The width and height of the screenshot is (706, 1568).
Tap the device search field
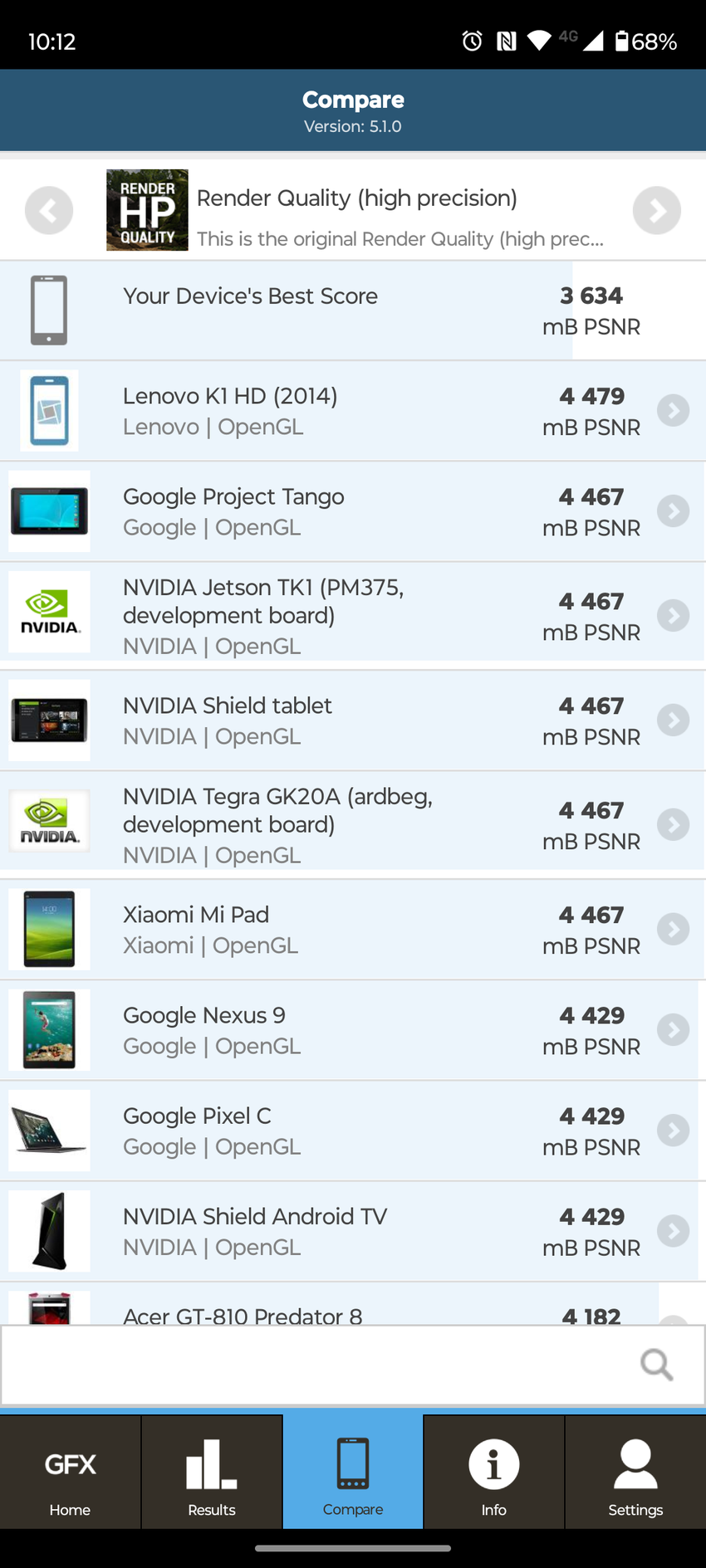(316, 1365)
